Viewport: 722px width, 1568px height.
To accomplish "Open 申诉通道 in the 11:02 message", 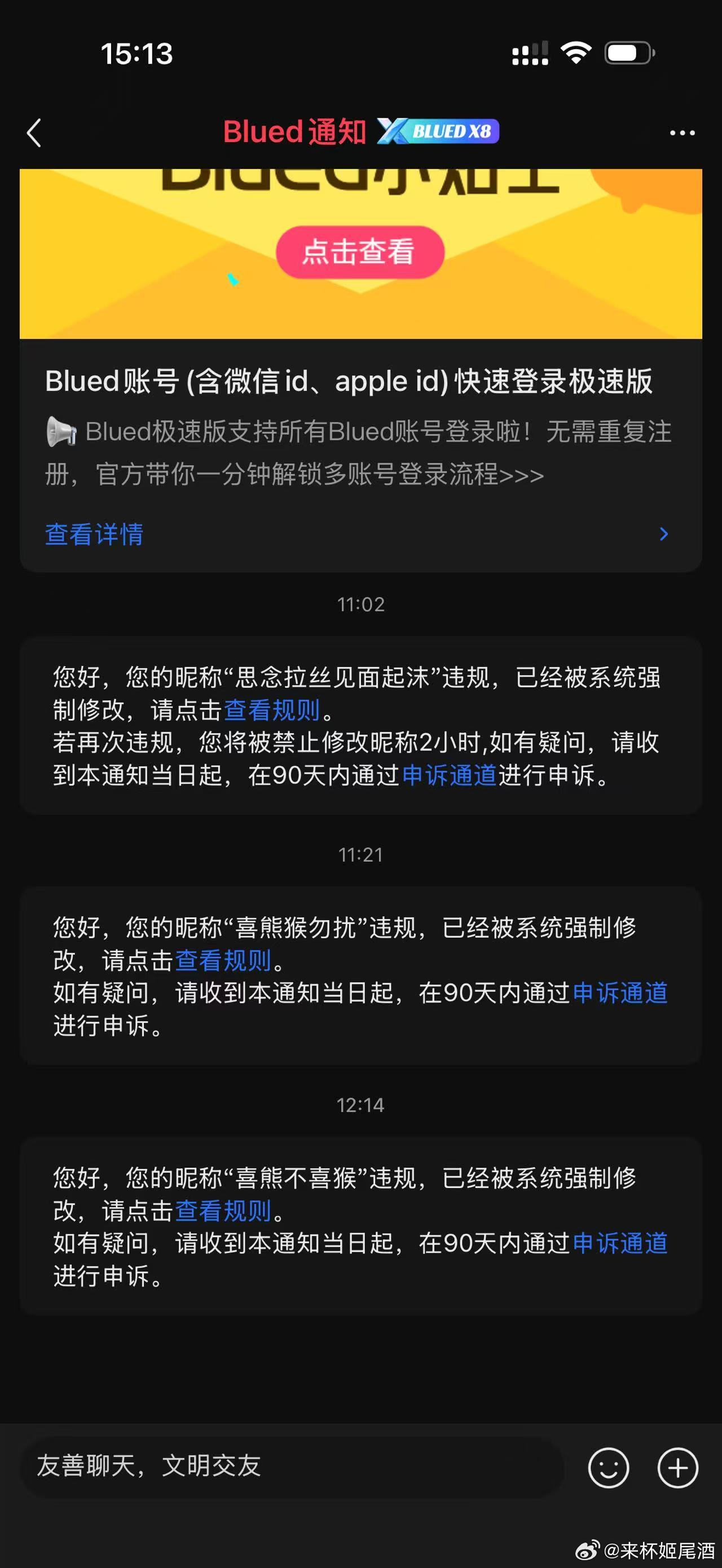I will click(x=449, y=775).
